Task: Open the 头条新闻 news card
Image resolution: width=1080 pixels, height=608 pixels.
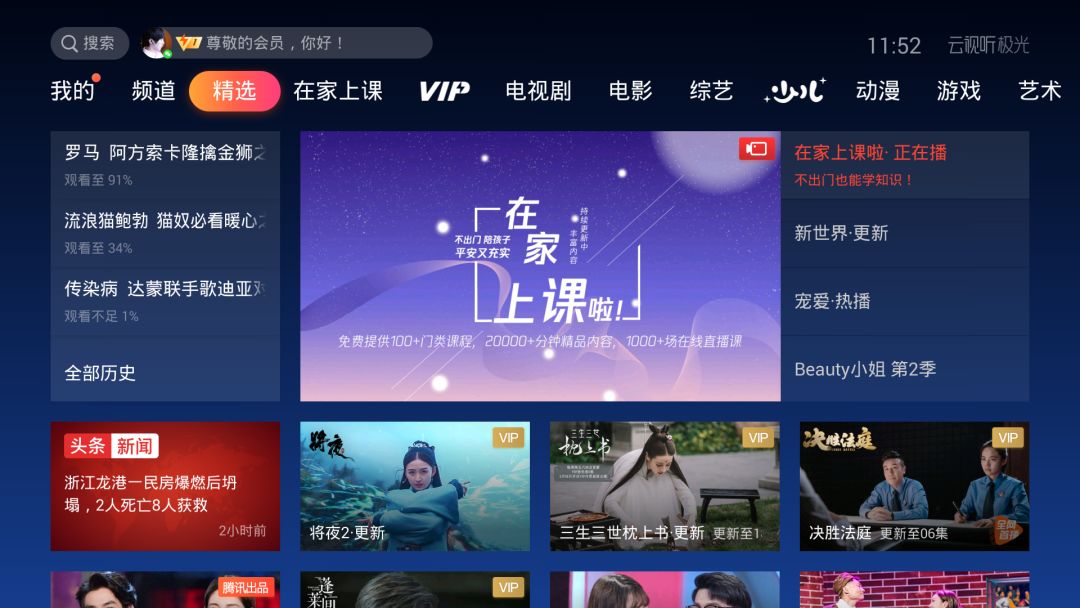Action: click(165, 486)
